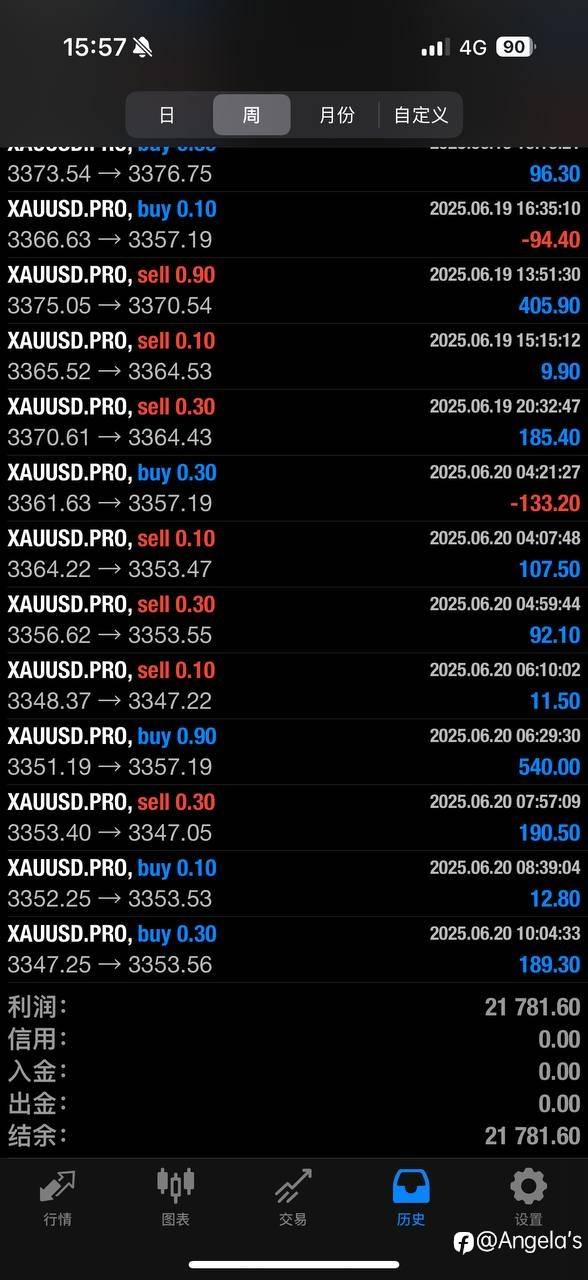This screenshot has width=588, height=1280.
Task: Open the 设置 settings tab
Action: point(529,1197)
